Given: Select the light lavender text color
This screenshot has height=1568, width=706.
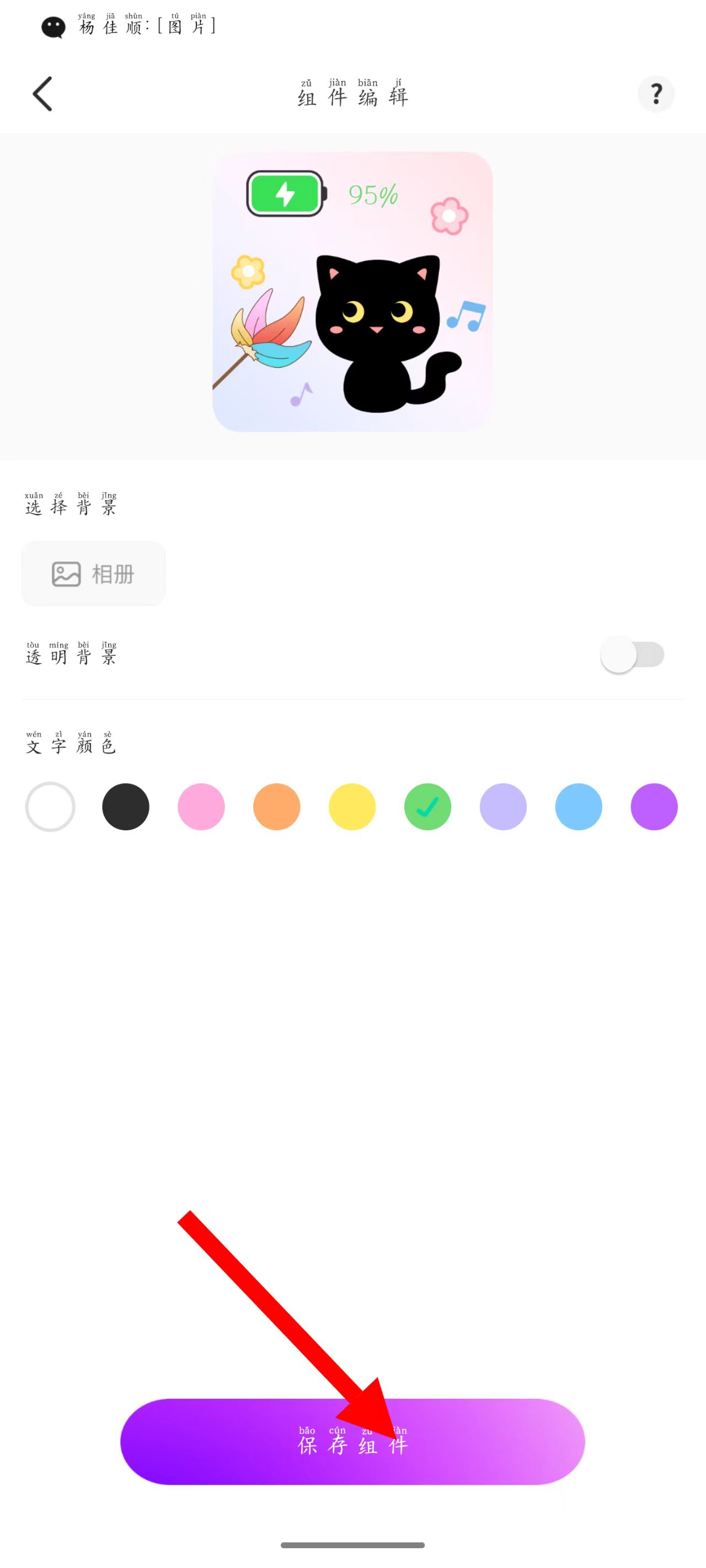Looking at the screenshot, I should 503,807.
